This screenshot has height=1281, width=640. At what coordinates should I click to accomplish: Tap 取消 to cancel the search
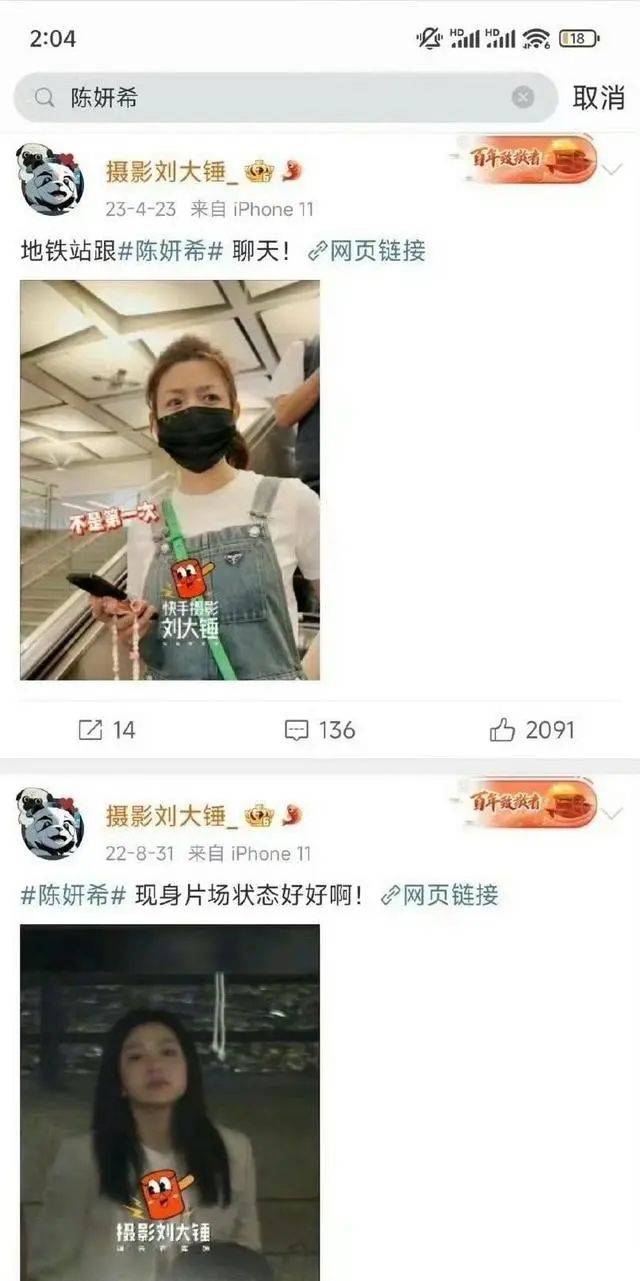point(598,97)
